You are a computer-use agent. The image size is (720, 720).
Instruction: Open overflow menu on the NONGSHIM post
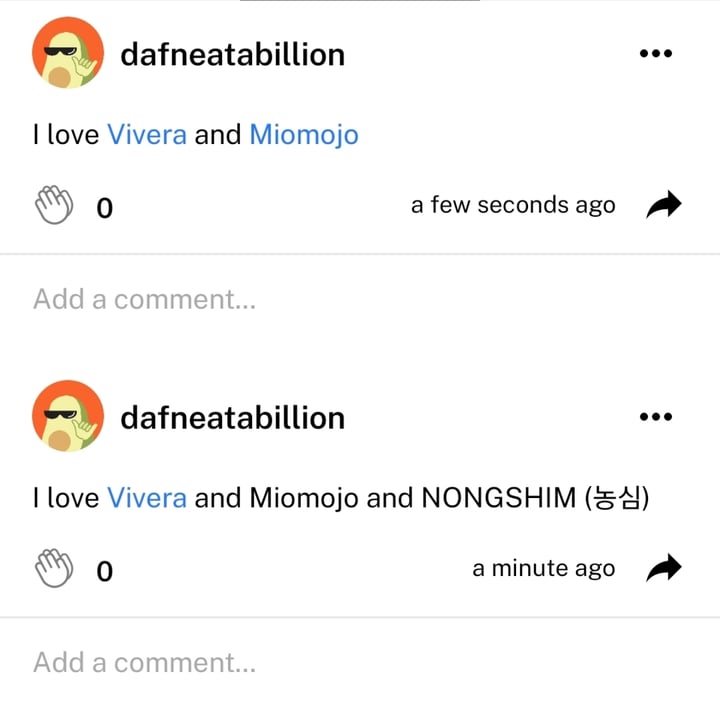pos(655,416)
